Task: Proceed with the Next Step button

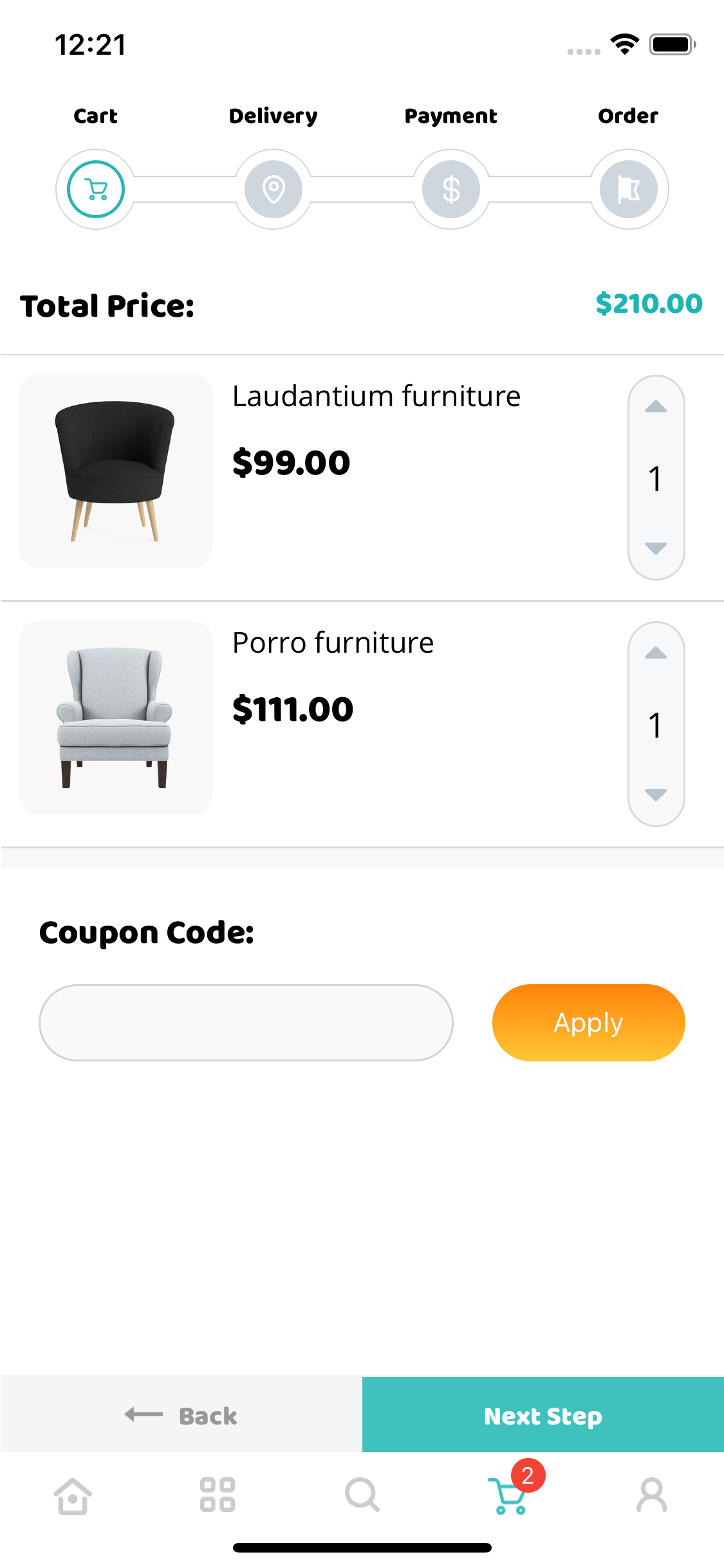Action: 543,1415
